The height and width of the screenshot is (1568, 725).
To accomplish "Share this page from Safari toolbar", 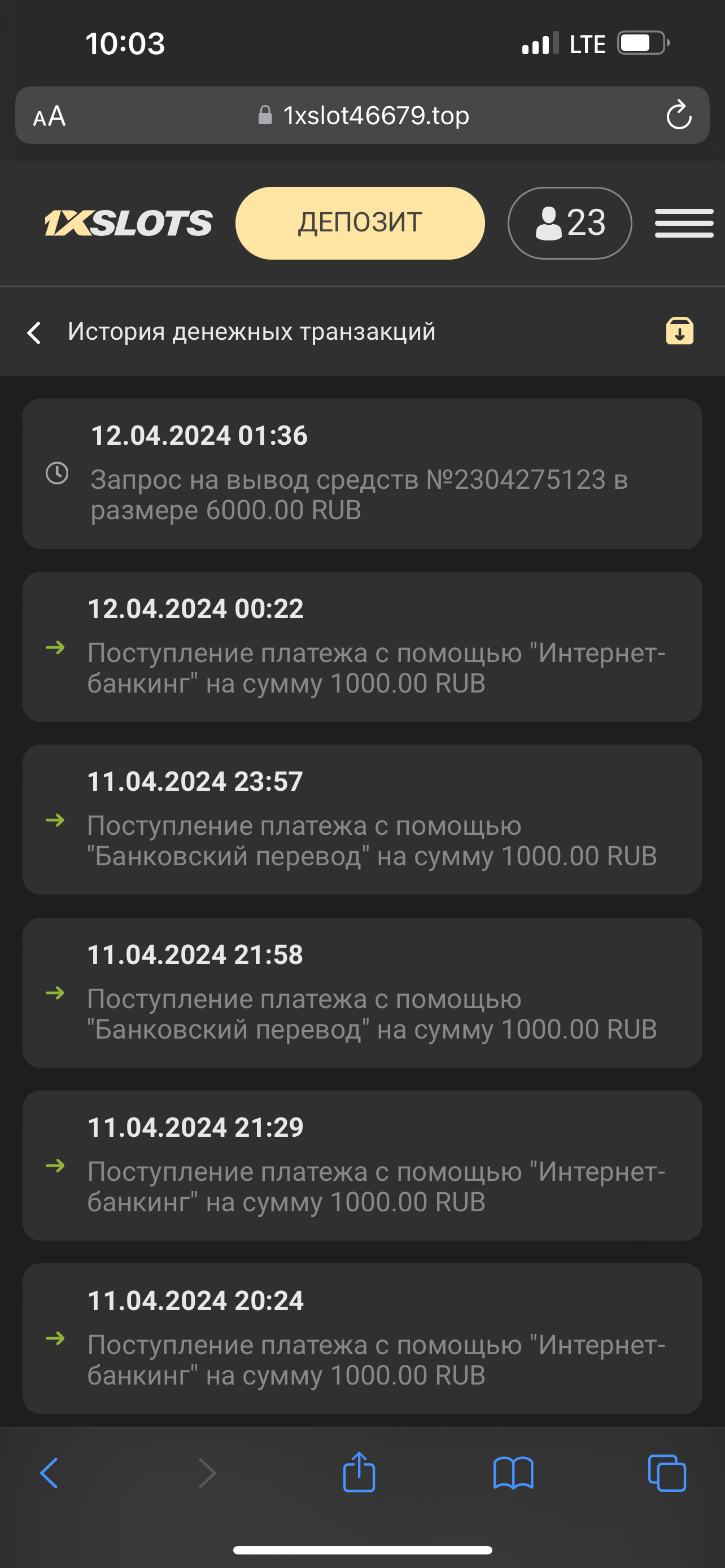I will [359, 1472].
